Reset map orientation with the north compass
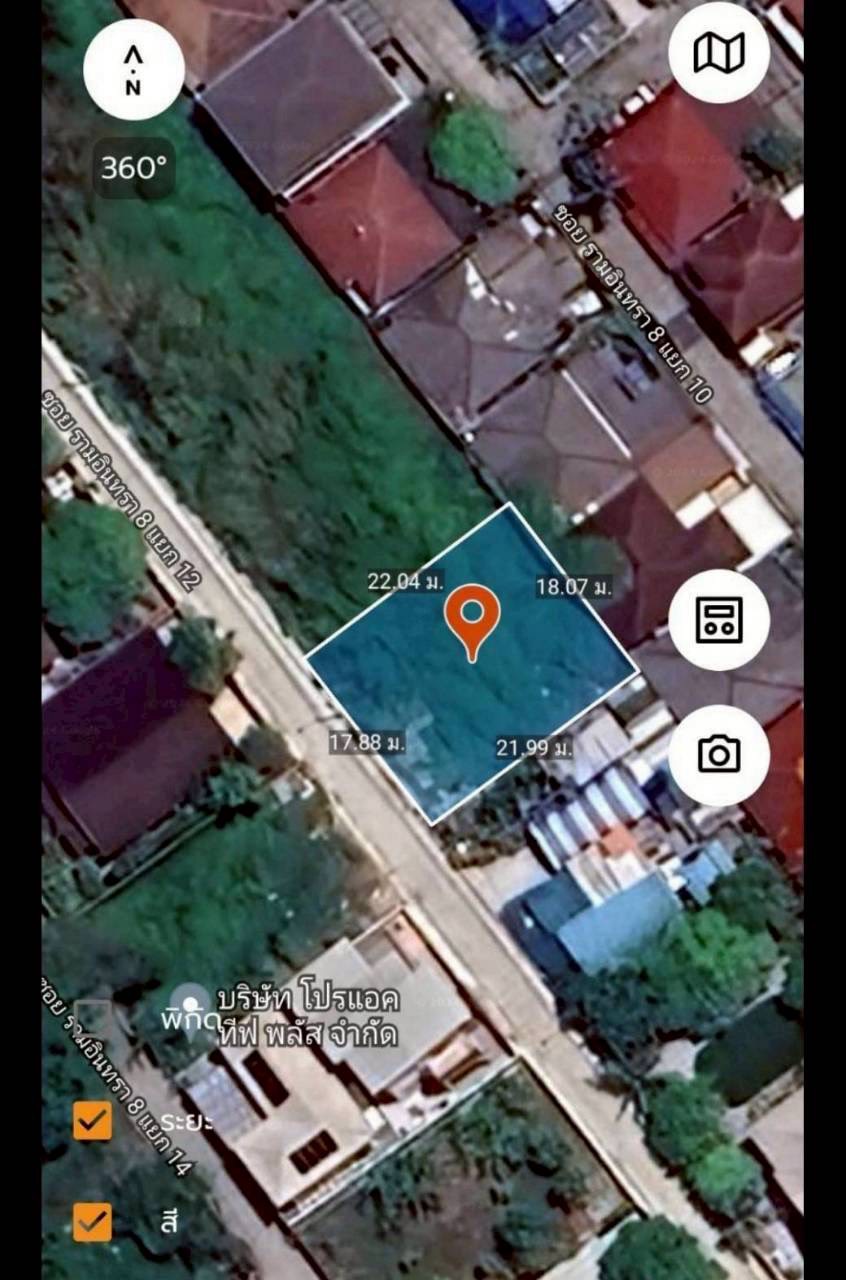This screenshot has height=1280, width=846. (x=133, y=70)
